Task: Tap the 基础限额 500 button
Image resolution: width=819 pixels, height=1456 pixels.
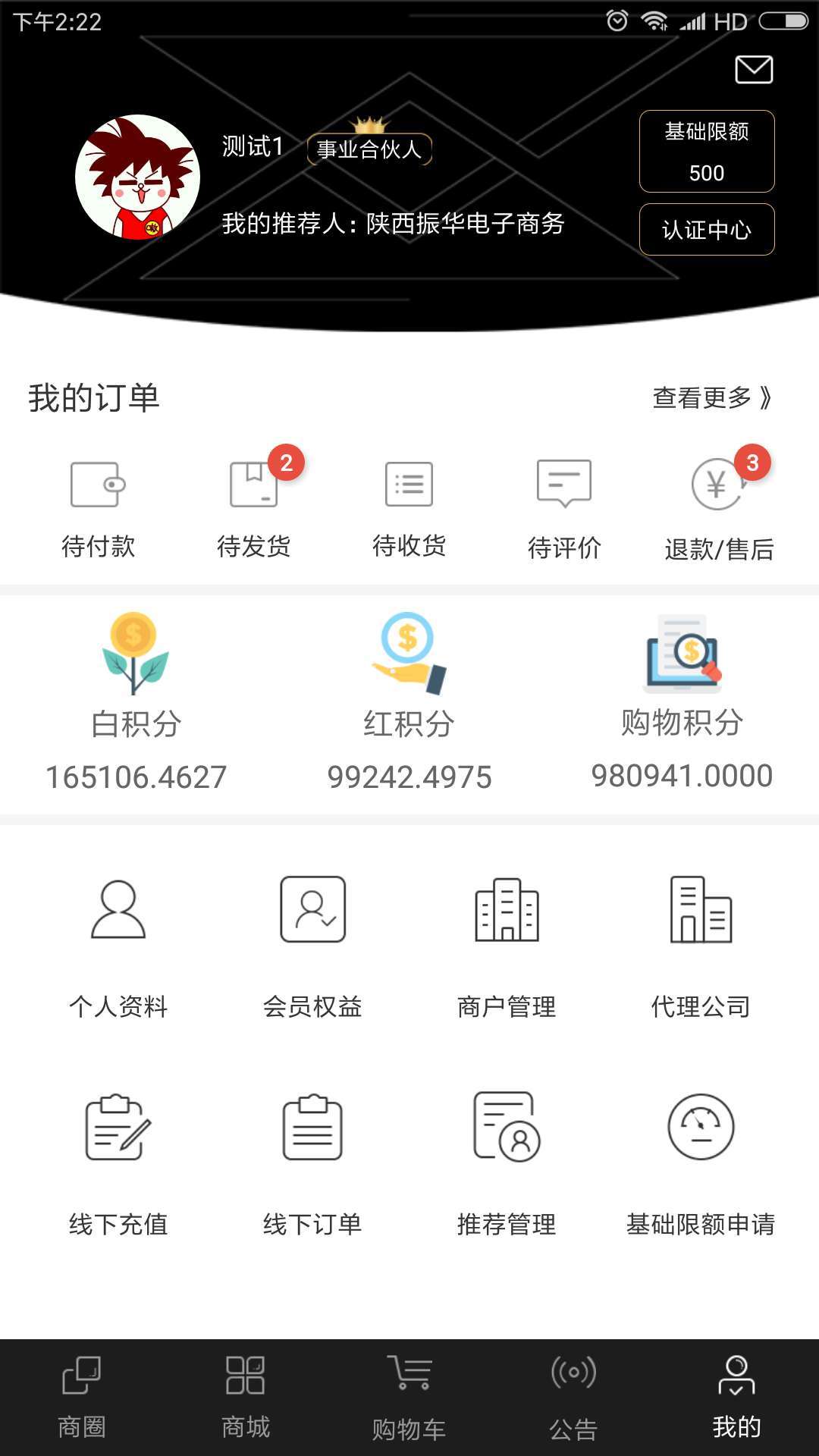Action: [706, 152]
